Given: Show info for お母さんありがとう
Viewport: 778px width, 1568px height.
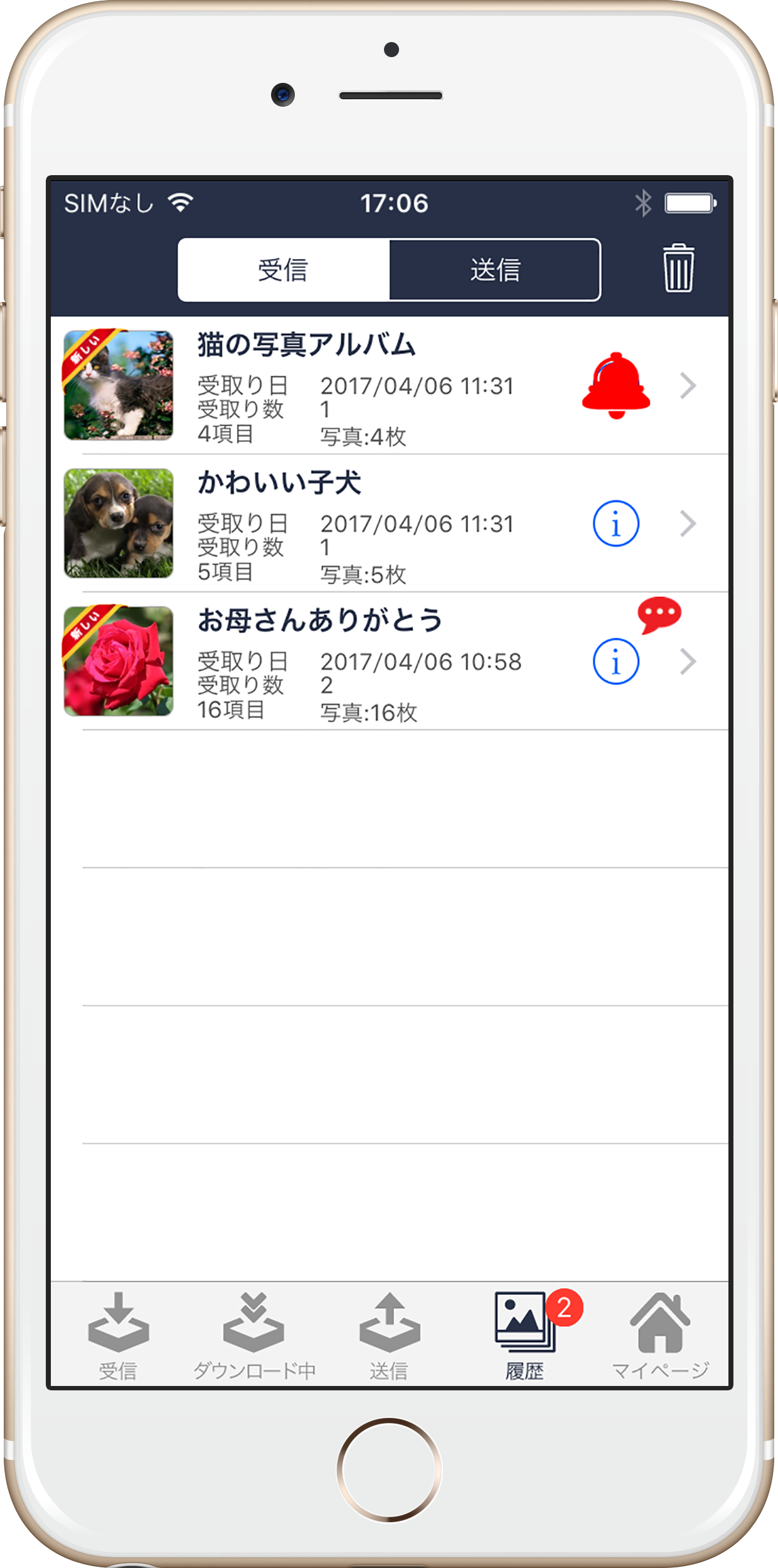Looking at the screenshot, I should pyautogui.click(x=616, y=662).
